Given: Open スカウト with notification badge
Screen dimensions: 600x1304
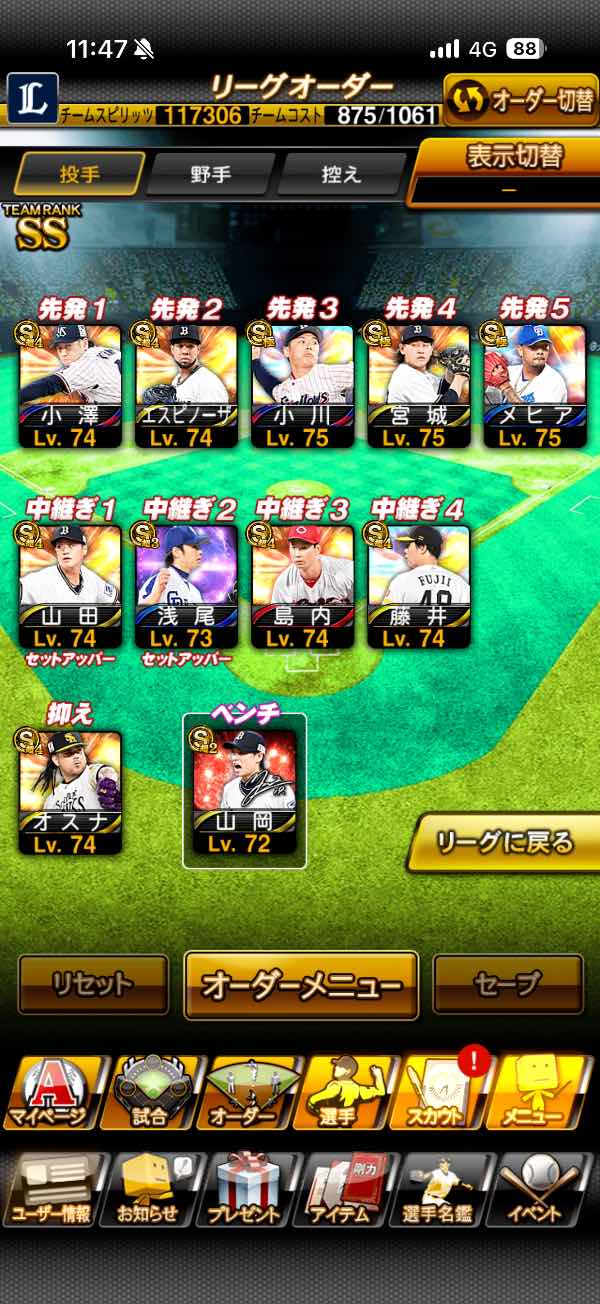Looking at the screenshot, I should pos(447,1092).
